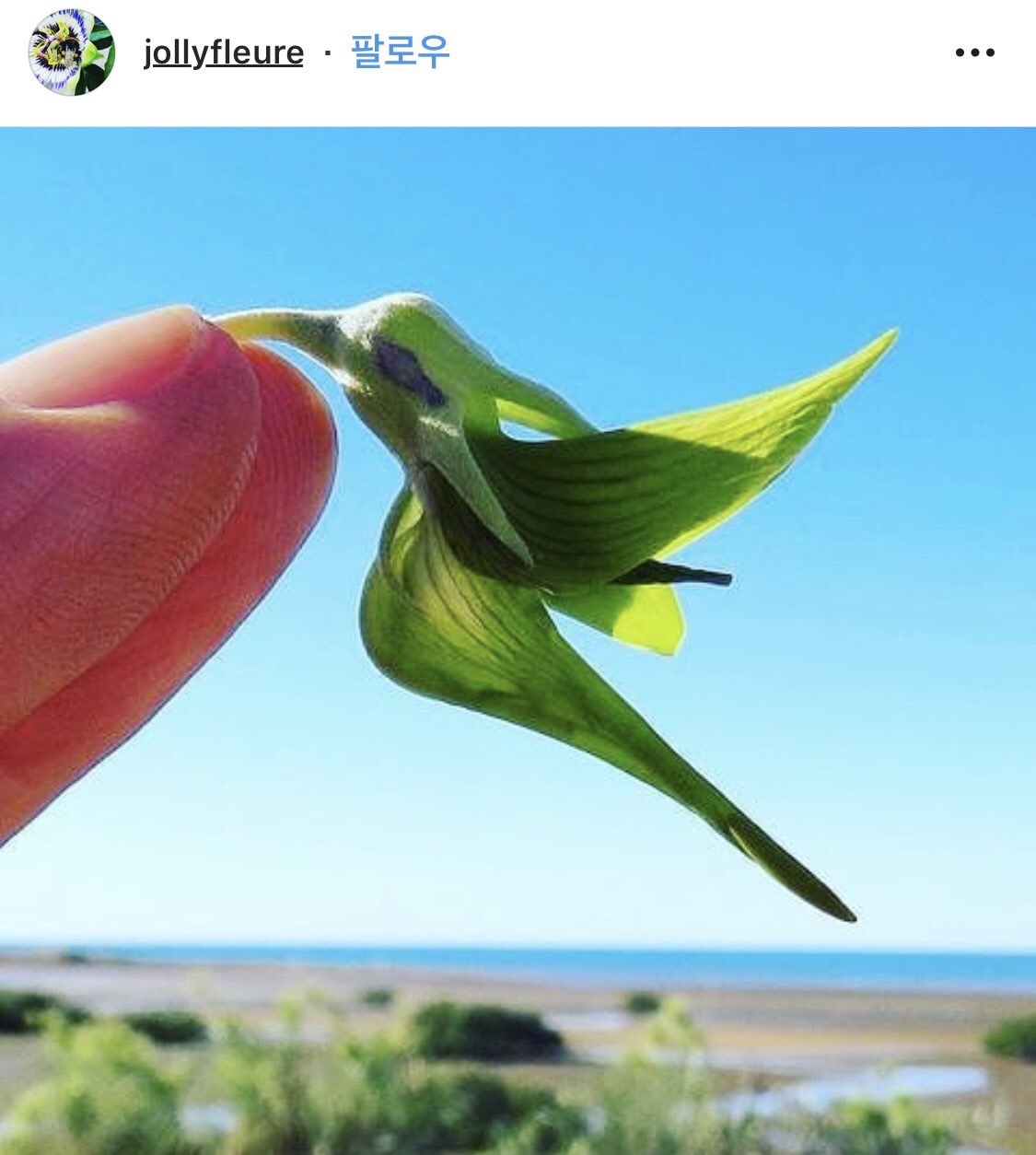
Task: Follow jollyfleure via 팔로우 button
Action: pos(400,52)
